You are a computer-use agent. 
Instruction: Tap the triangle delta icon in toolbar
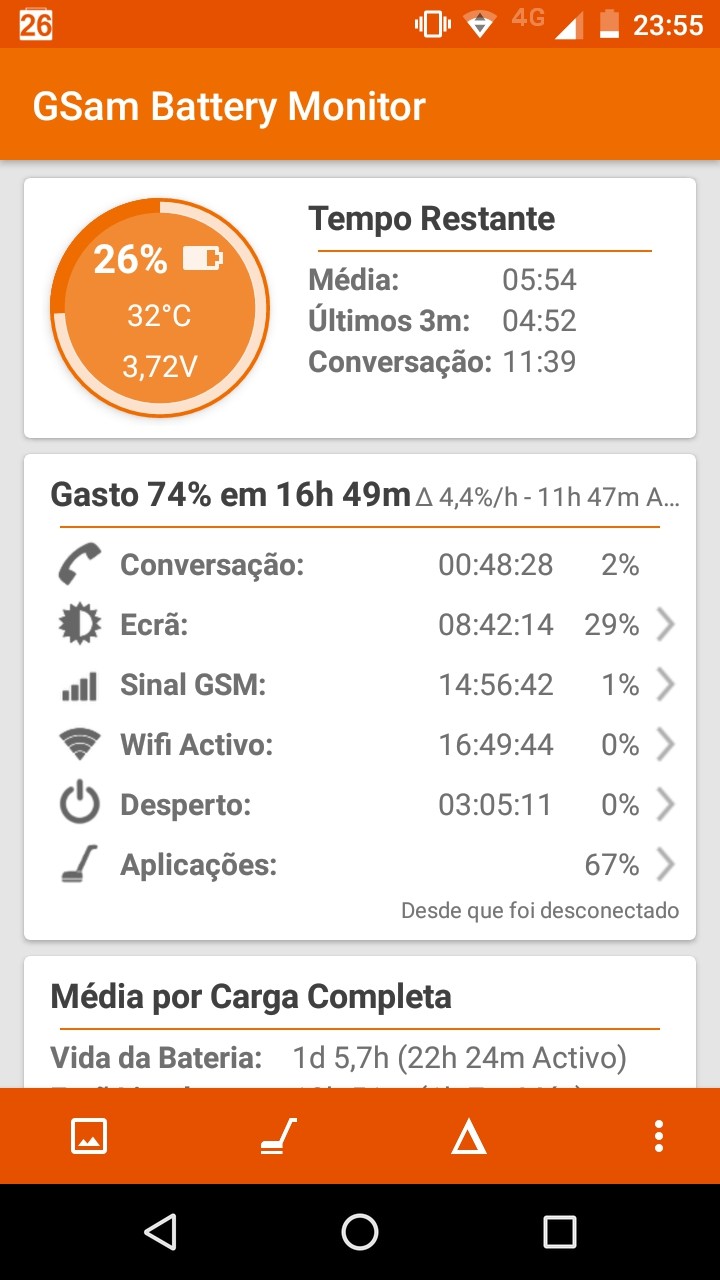click(468, 1137)
